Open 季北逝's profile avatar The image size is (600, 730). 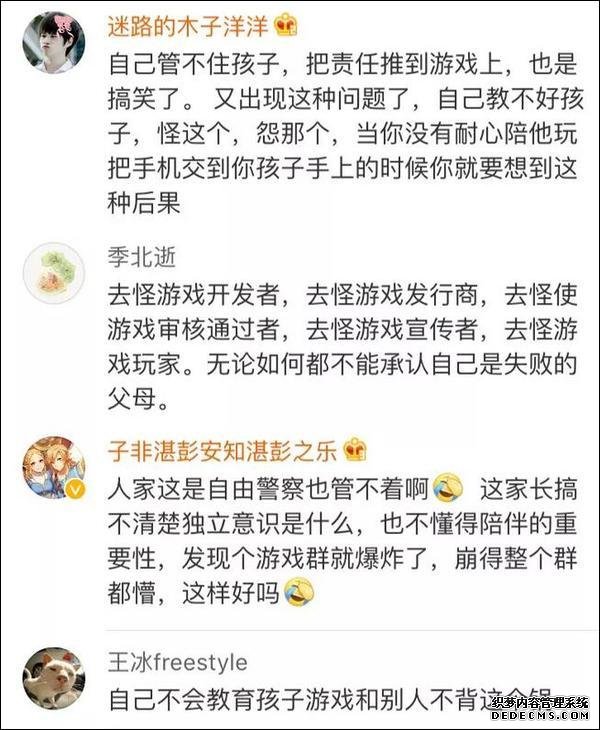pos(54,273)
